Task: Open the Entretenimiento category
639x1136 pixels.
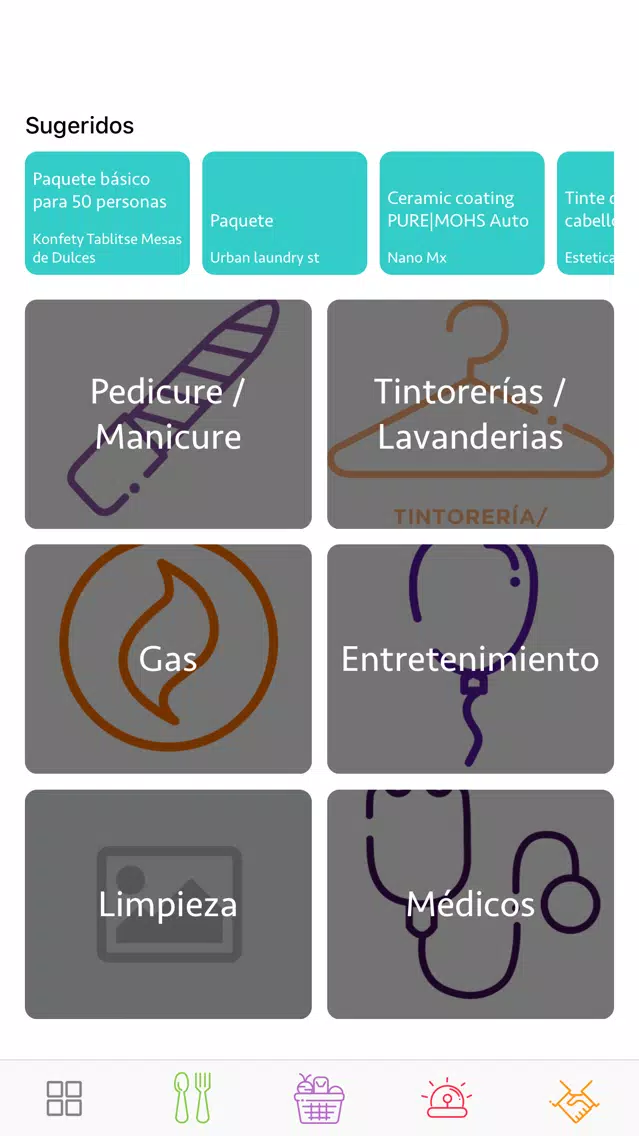Action: [x=470, y=659]
